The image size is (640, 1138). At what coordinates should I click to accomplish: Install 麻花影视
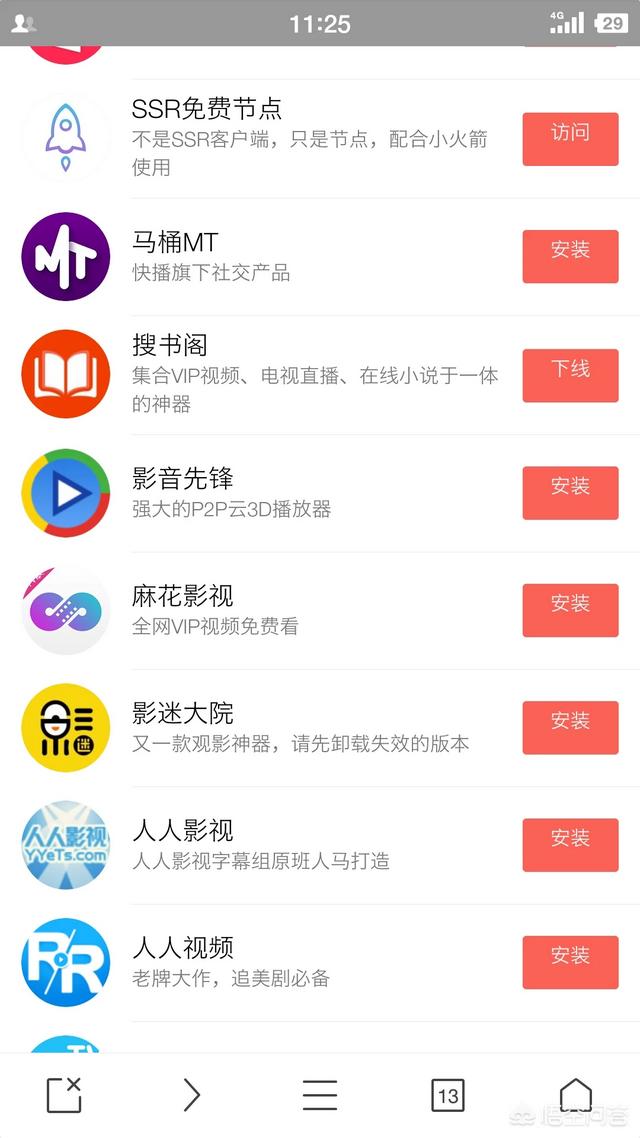570,610
